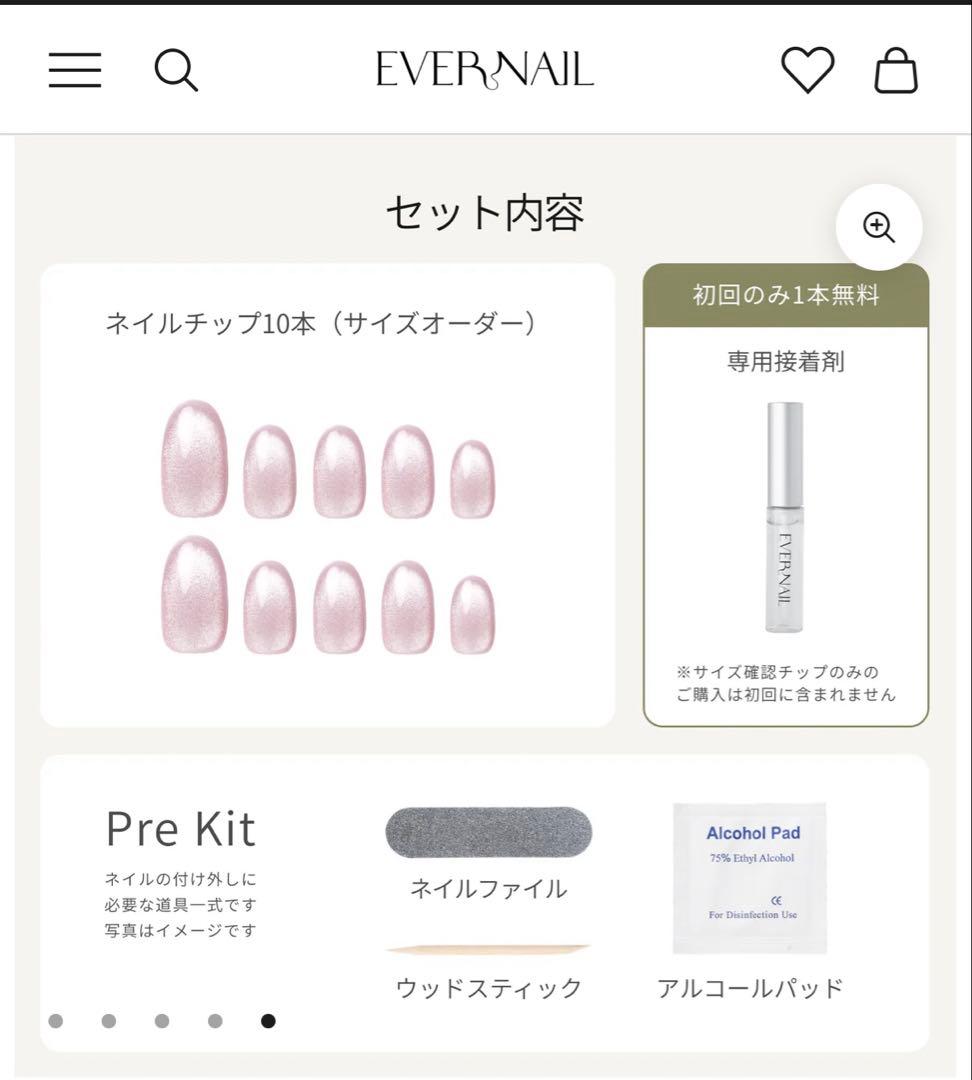Open the hamburger navigation menu
972x1080 pixels.
pos(74,68)
